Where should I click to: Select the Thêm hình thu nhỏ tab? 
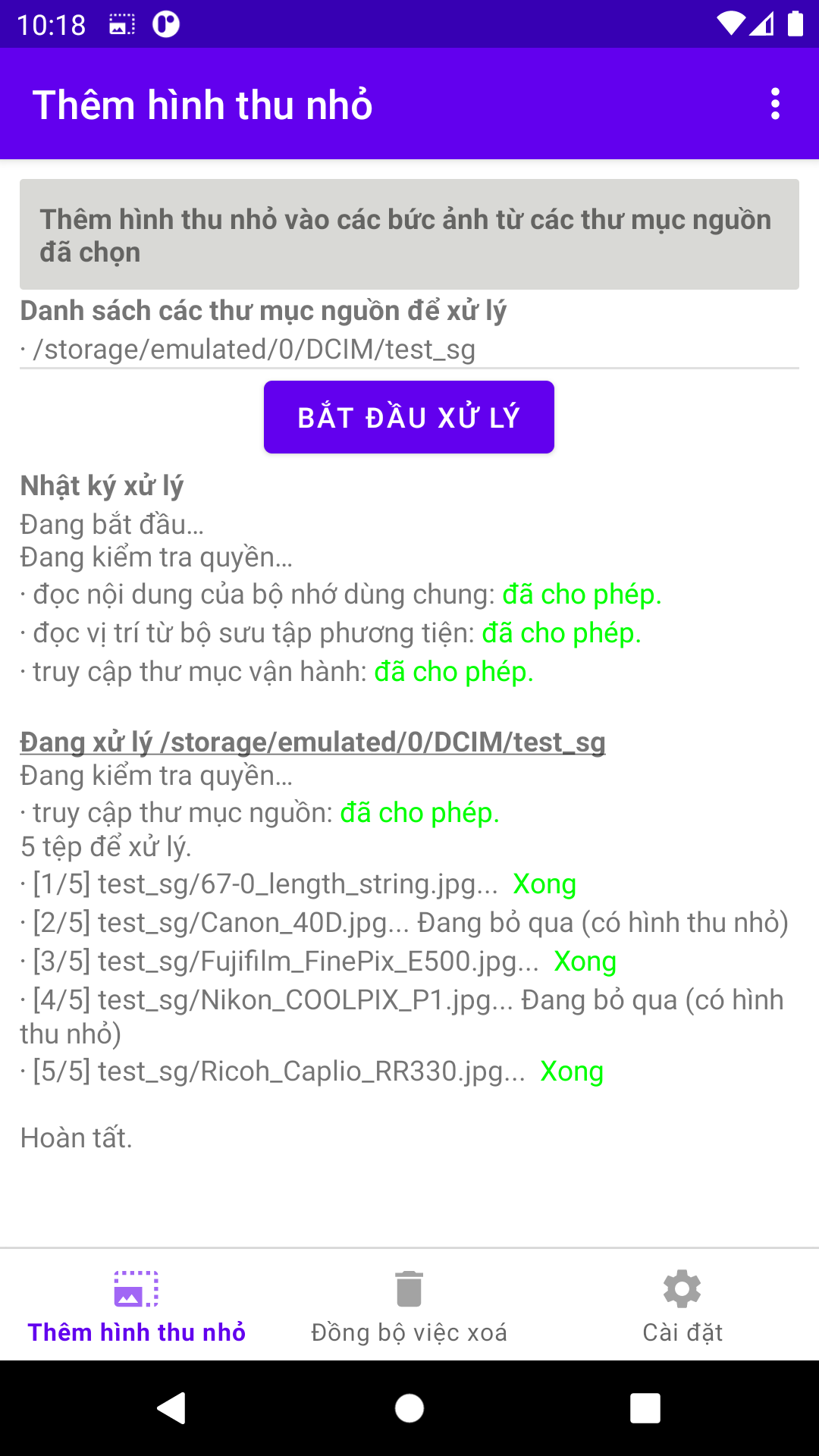pos(136,1306)
